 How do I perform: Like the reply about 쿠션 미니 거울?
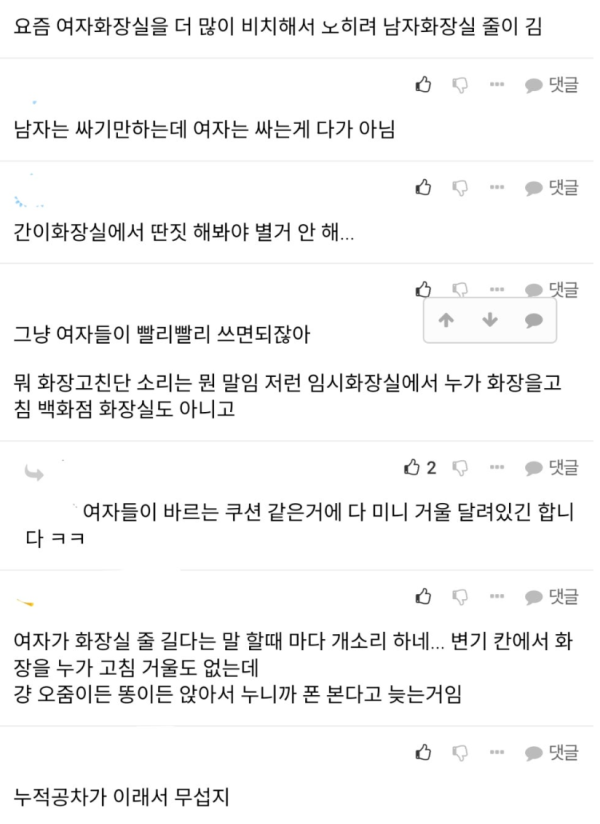412,467
